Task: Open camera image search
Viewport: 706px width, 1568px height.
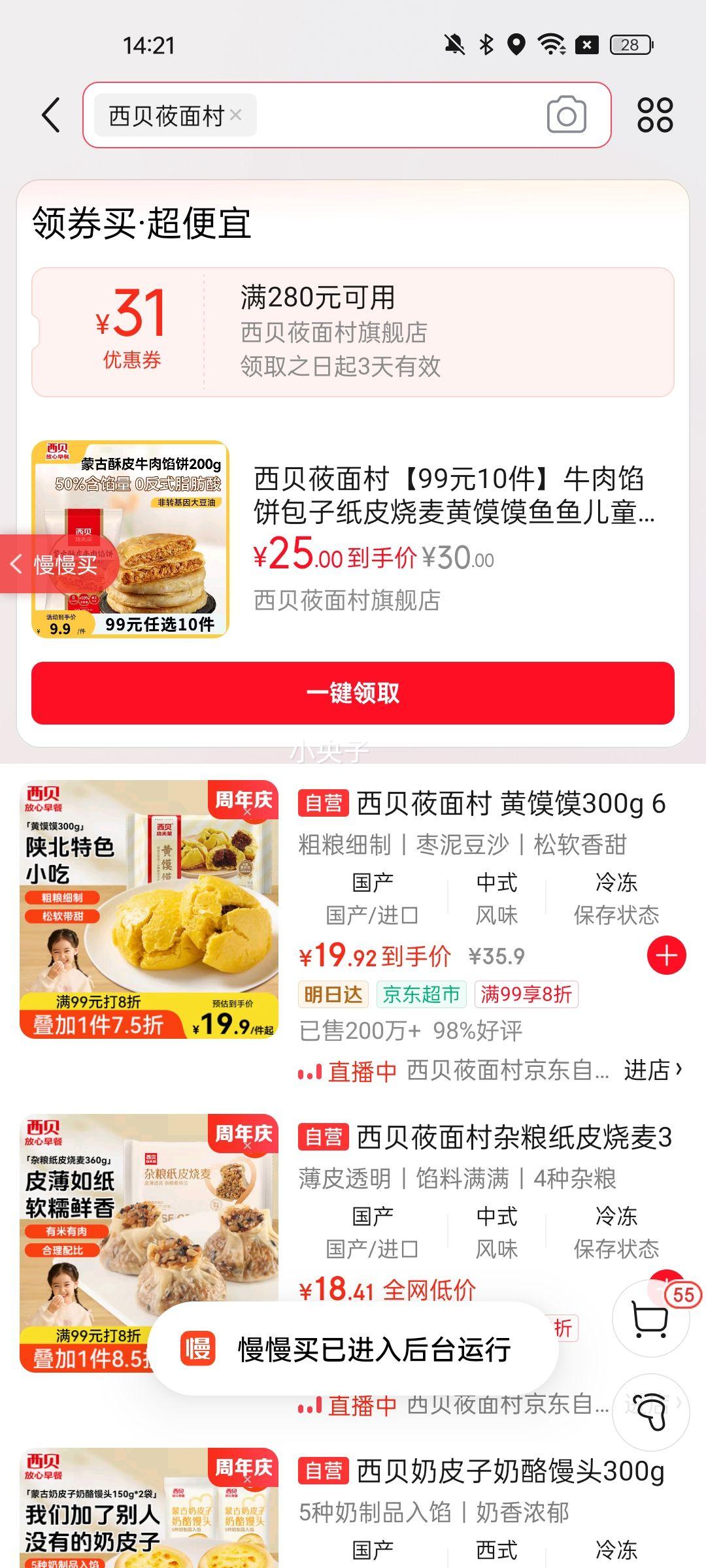Action: pos(566,116)
